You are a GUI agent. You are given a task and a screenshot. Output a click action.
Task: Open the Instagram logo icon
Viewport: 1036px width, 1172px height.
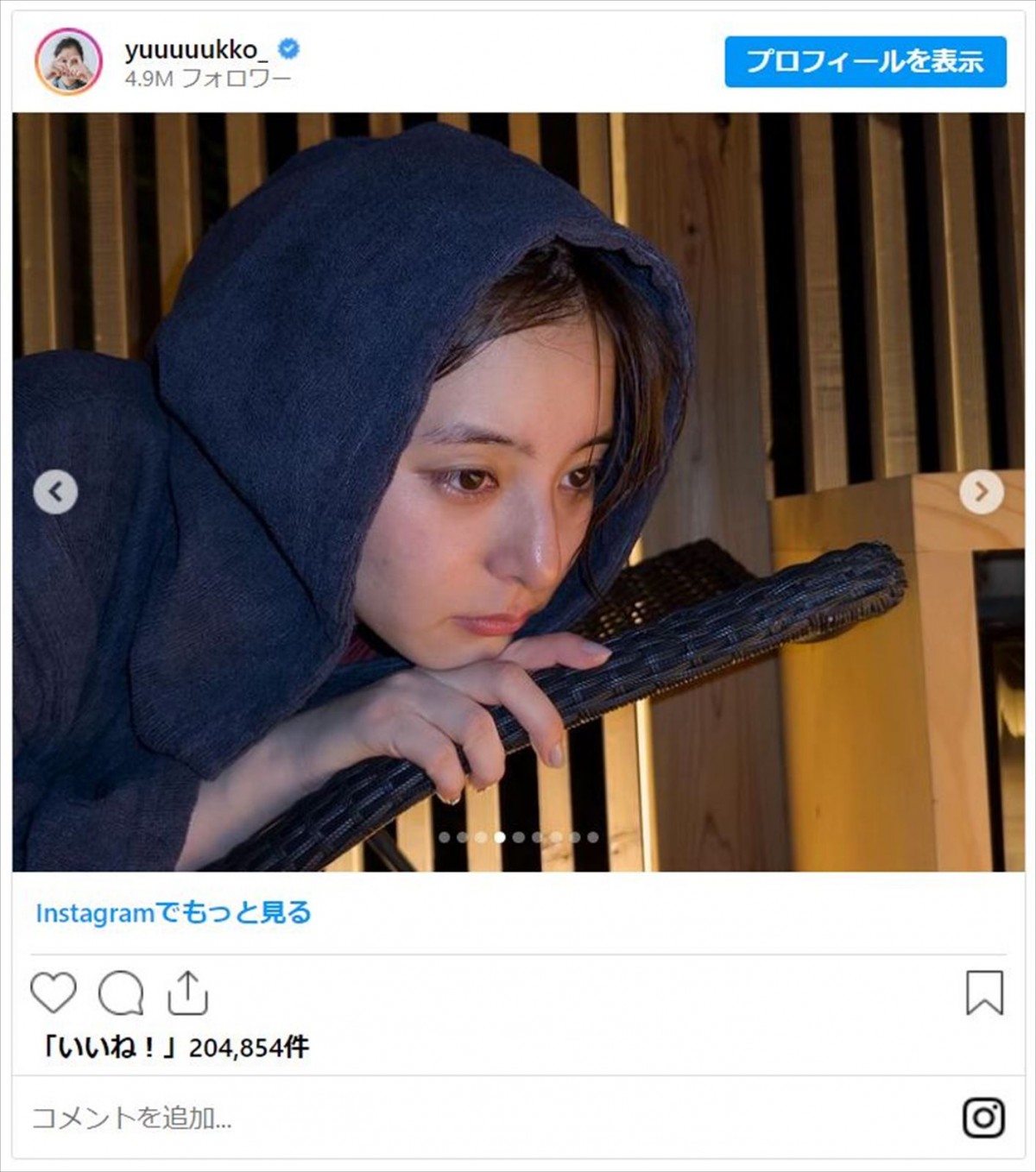pyautogui.click(x=983, y=1118)
